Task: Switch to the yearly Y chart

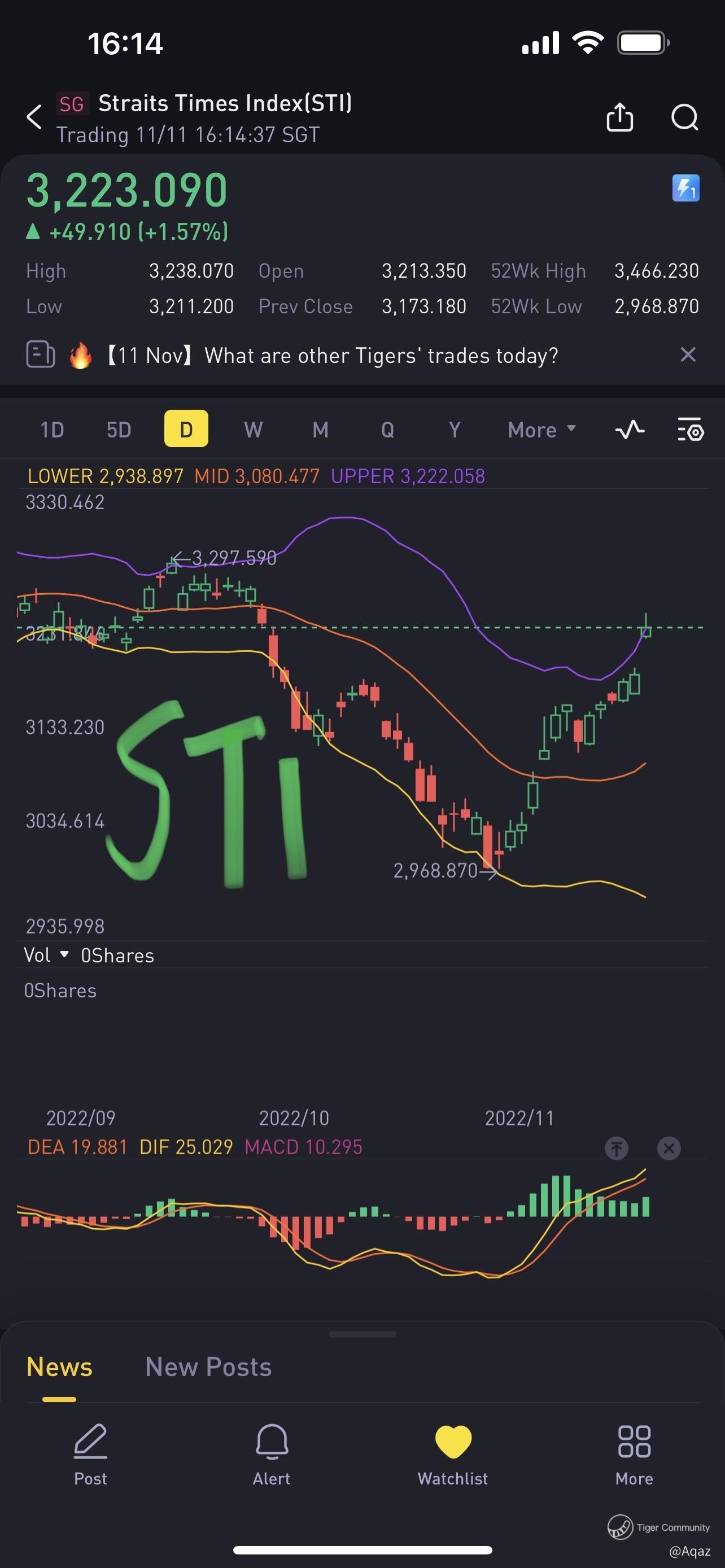Action: 454,430
